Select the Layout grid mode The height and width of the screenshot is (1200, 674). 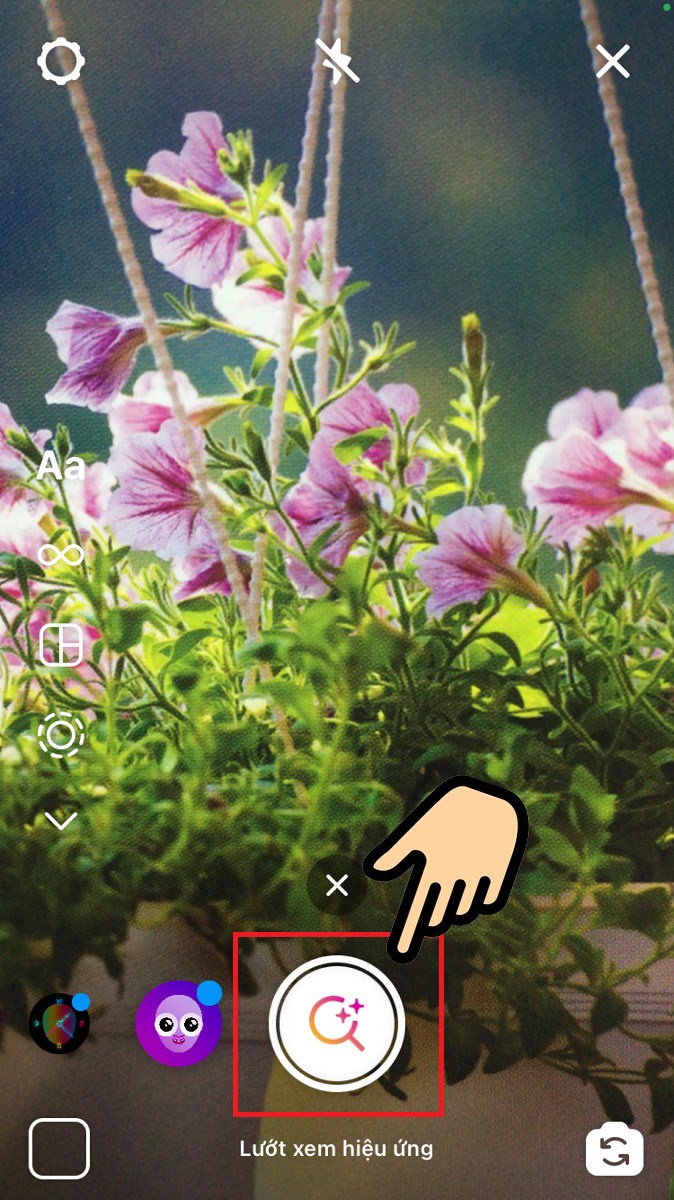coord(60,645)
